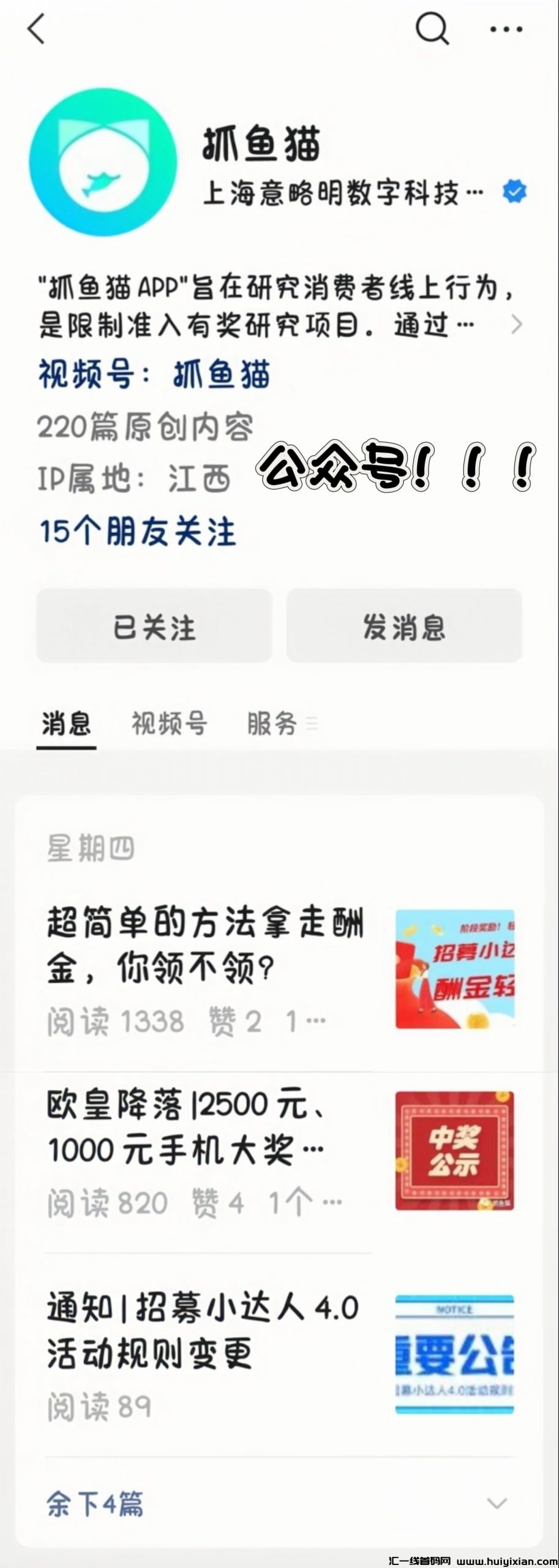Go back using the top-left arrow
Image resolution: width=559 pixels, height=1568 pixels.
click(37, 29)
